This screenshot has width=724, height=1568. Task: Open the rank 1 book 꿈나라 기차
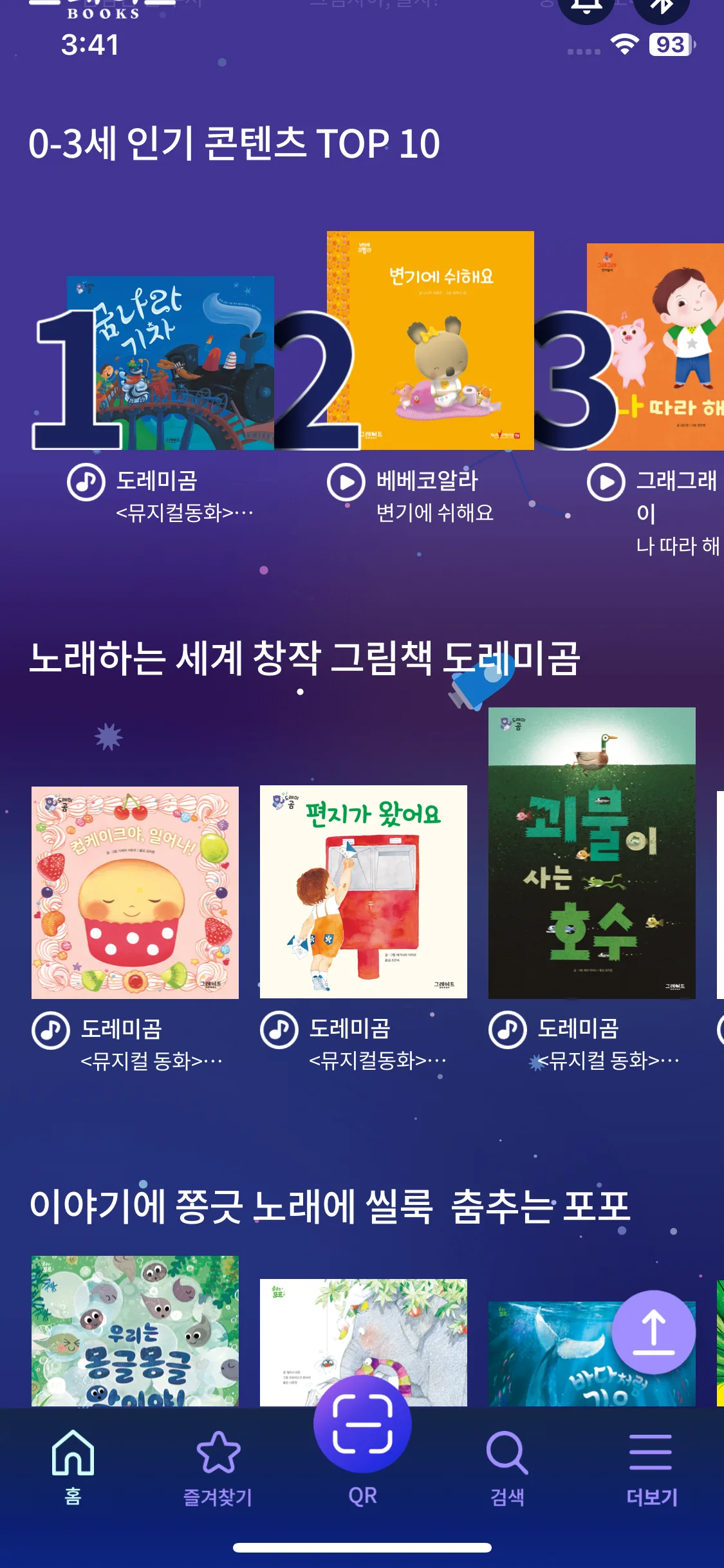[183, 362]
